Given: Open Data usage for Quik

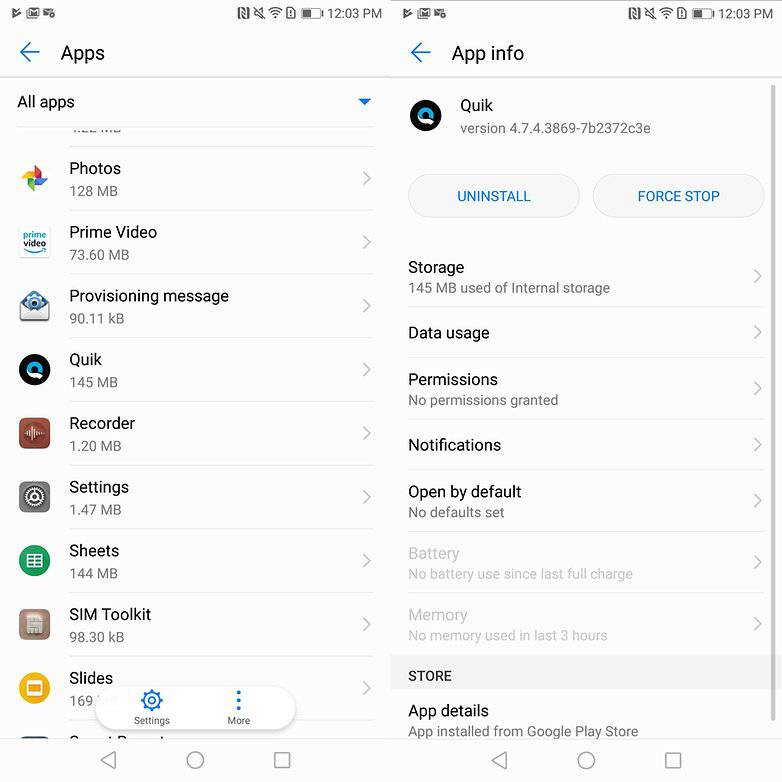Looking at the screenshot, I should 585,333.
